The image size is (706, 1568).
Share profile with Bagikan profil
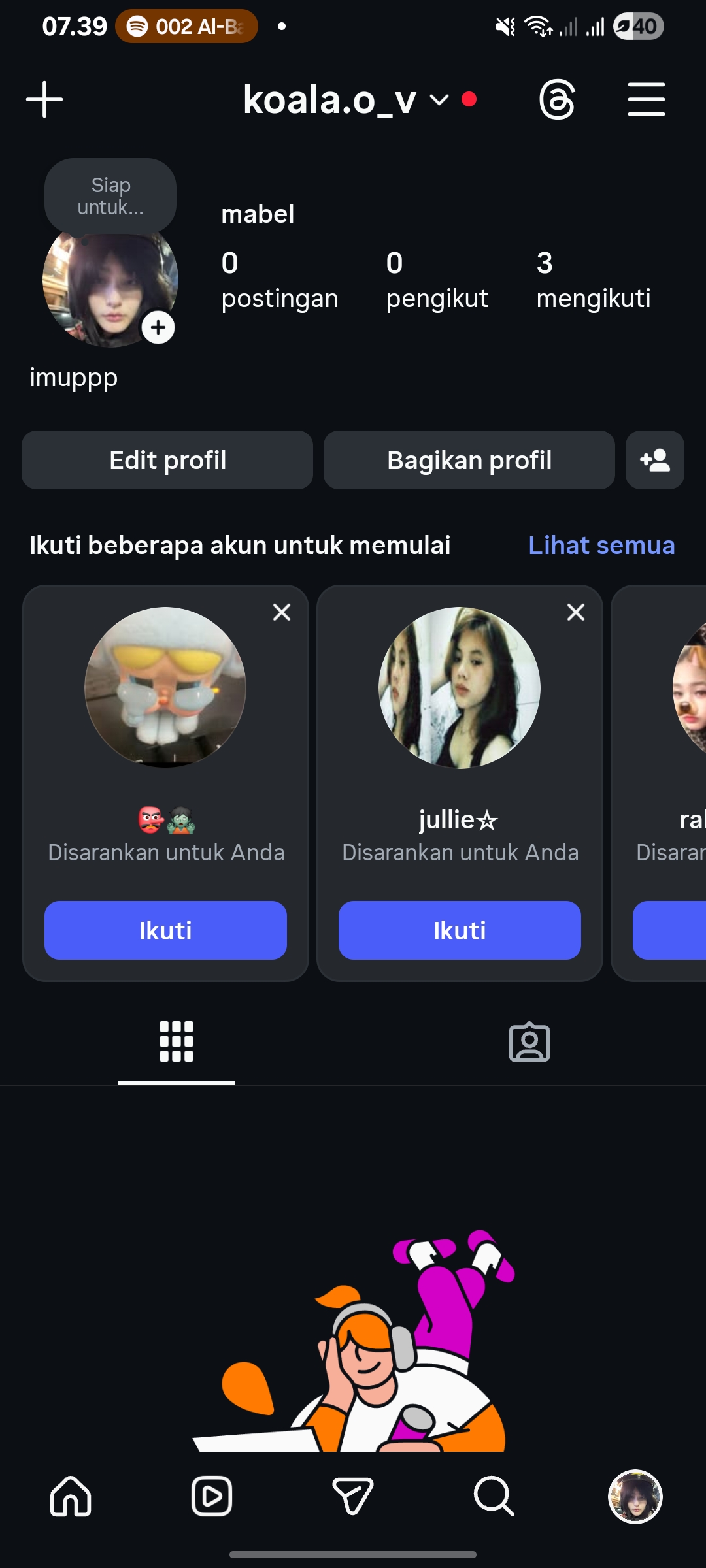pyautogui.click(x=469, y=460)
